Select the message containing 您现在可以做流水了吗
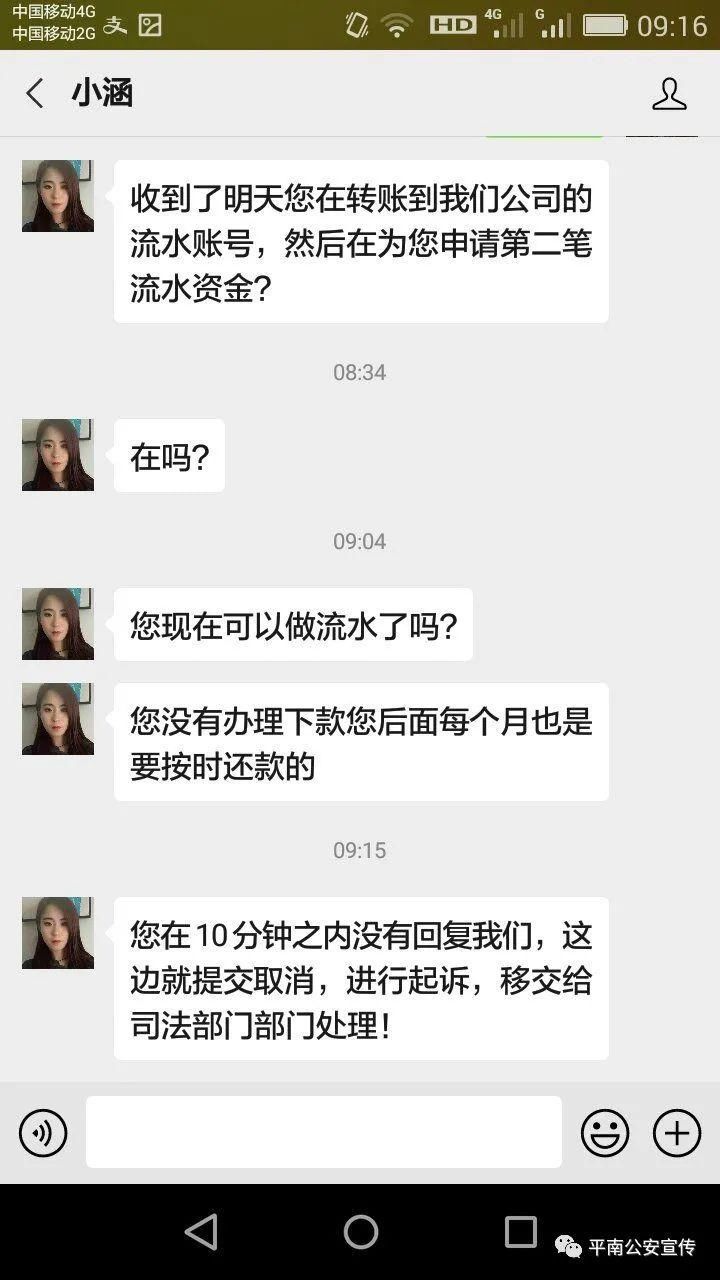Screen dimensions: 720x1280 point(295,624)
